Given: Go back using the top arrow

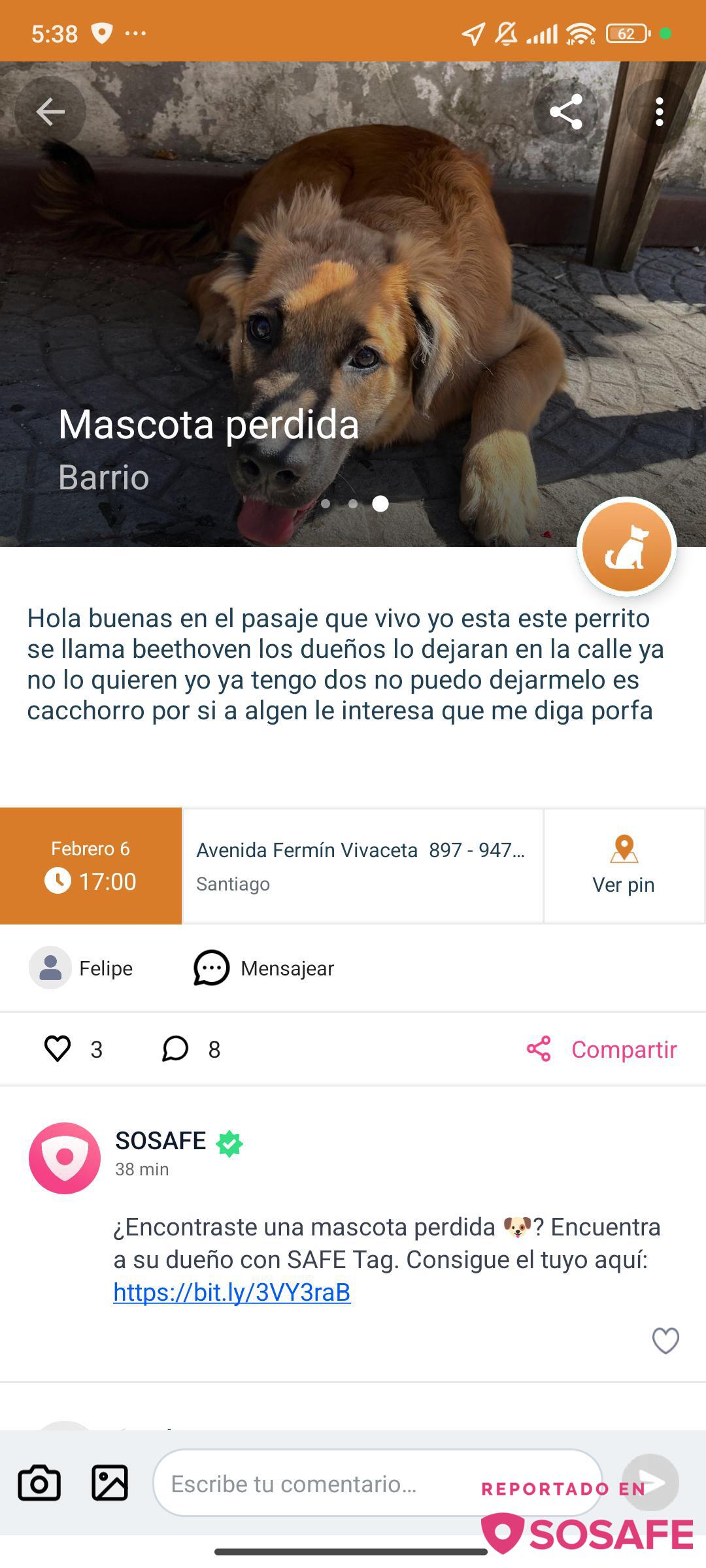Looking at the screenshot, I should [x=50, y=112].
